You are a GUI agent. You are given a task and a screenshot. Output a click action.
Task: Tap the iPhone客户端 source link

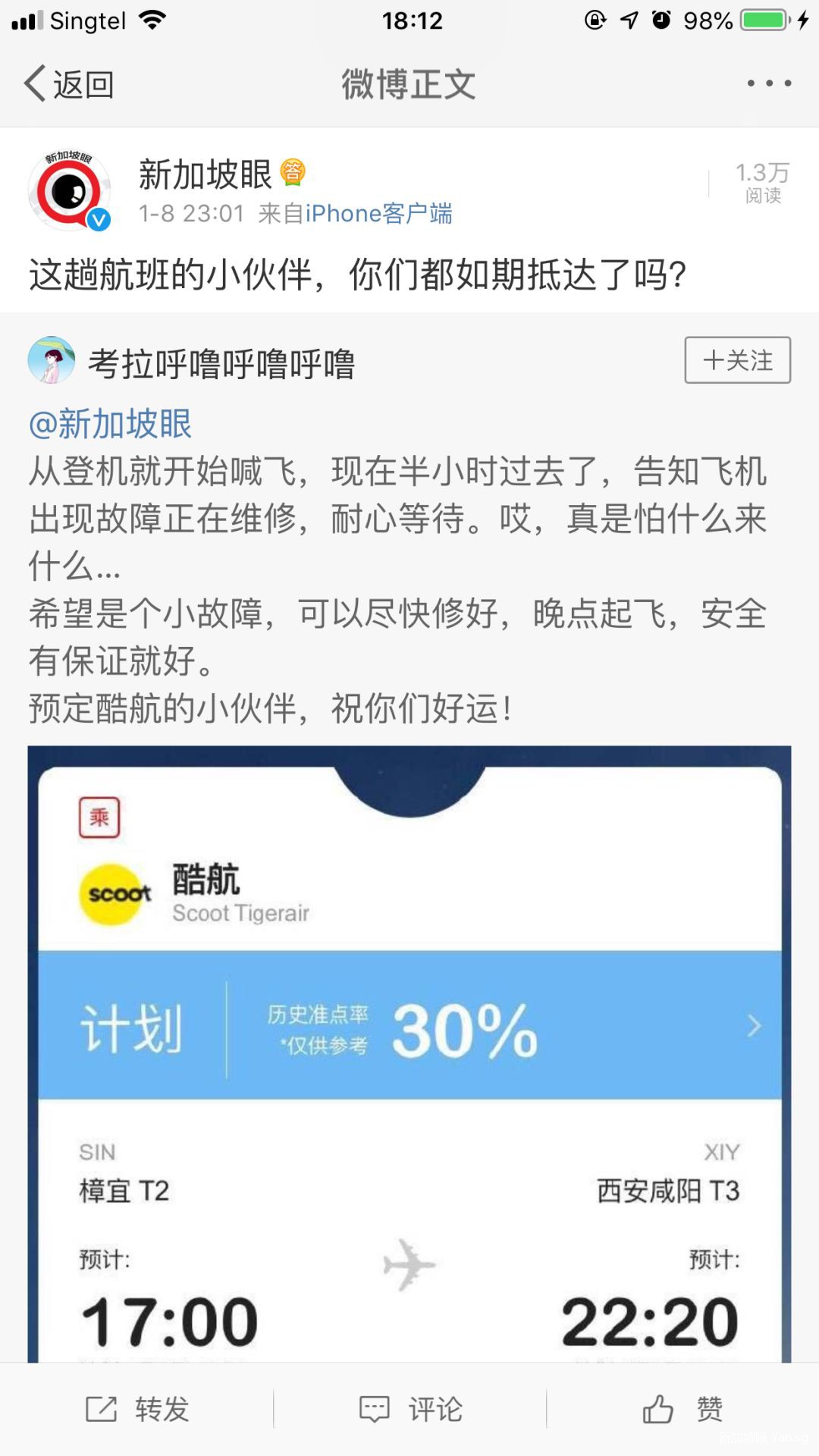(378, 214)
